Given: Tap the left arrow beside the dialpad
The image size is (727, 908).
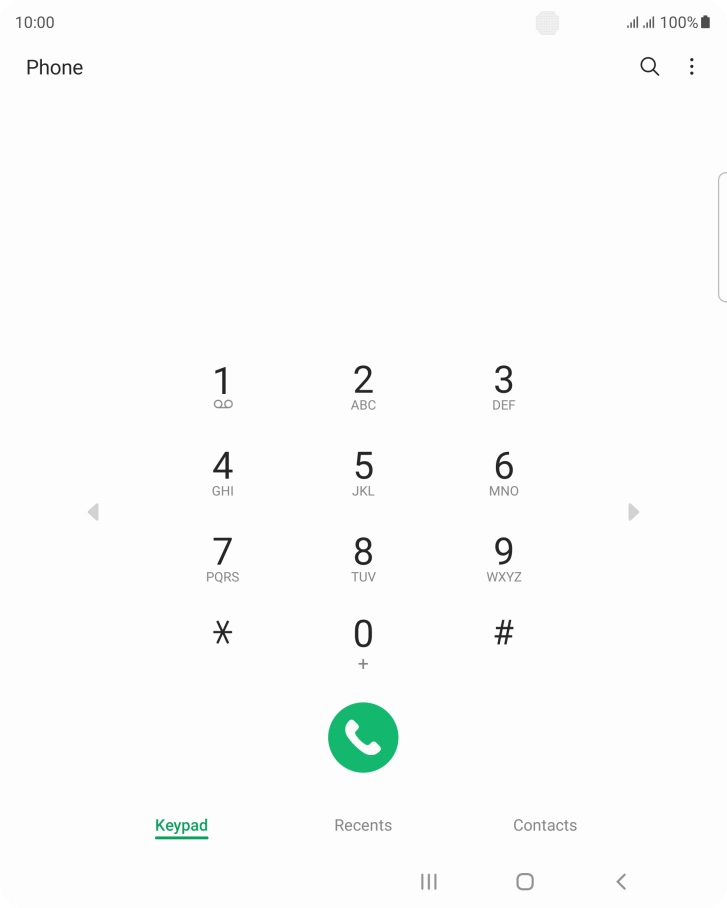Looking at the screenshot, I should coord(93,511).
